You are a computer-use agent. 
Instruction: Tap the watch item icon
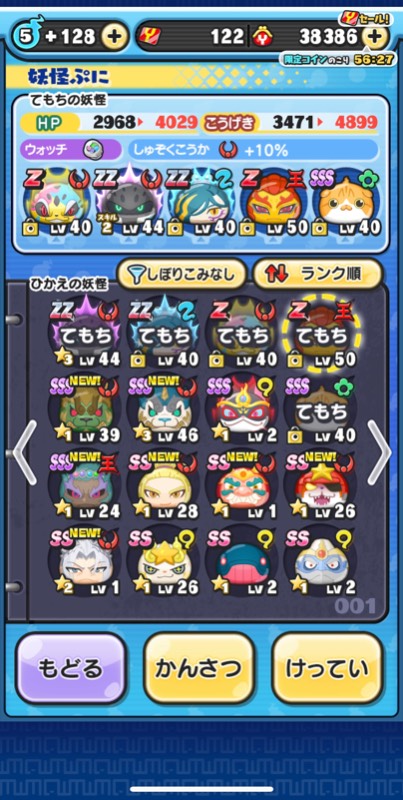tap(96, 149)
